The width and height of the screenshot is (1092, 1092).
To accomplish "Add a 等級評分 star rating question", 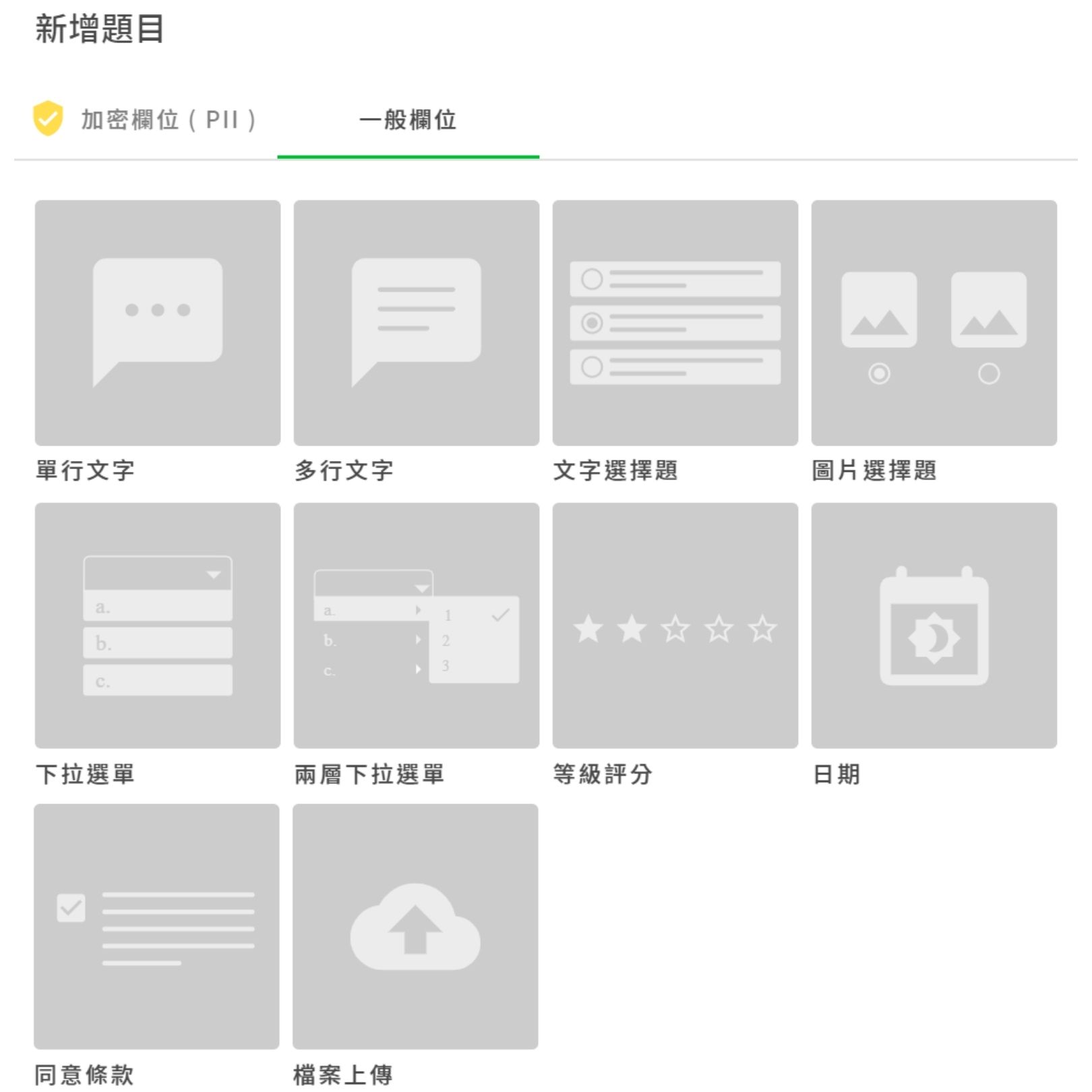I will pos(675,625).
